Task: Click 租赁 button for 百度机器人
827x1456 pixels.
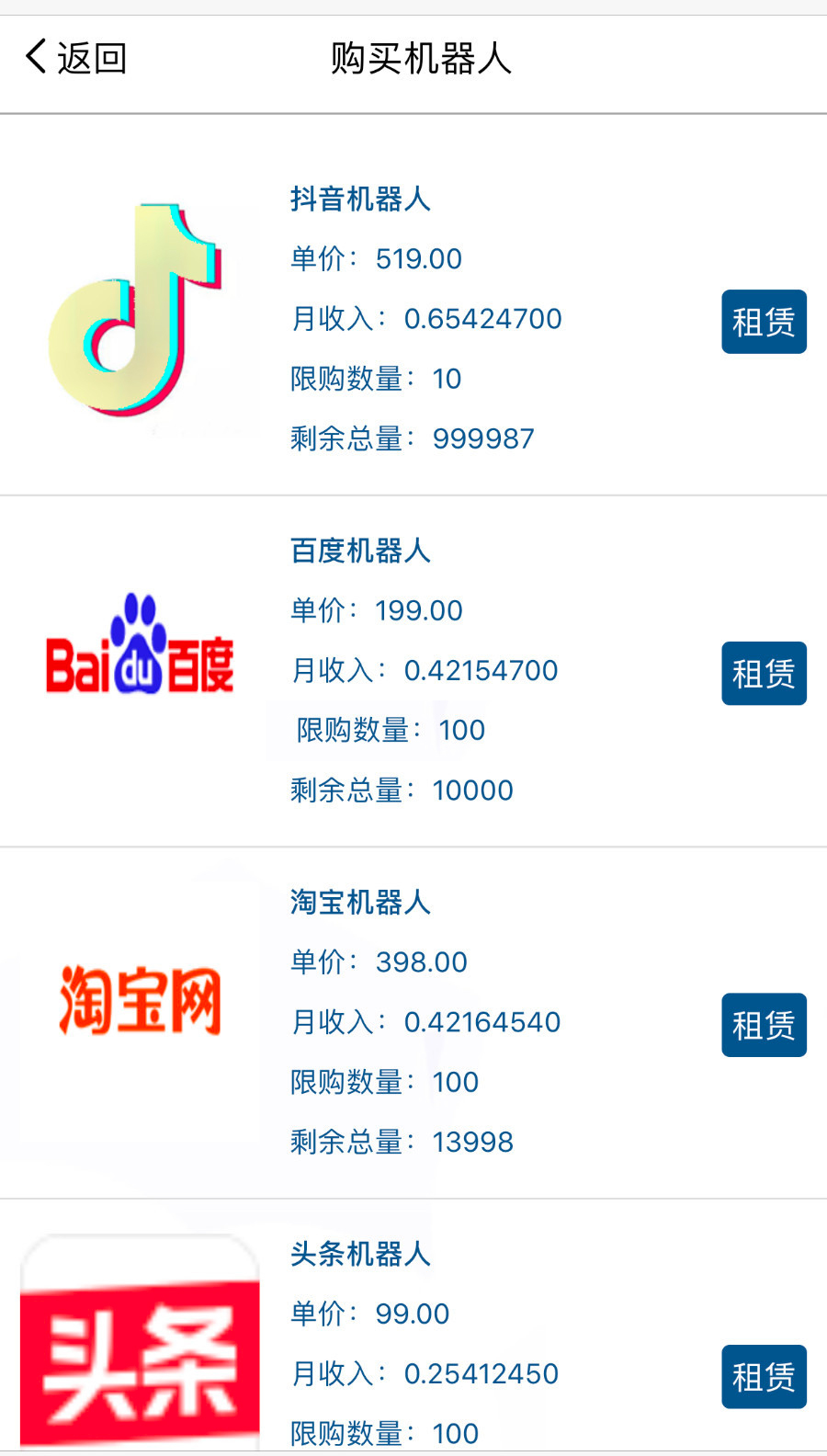Action: coord(764,673)
